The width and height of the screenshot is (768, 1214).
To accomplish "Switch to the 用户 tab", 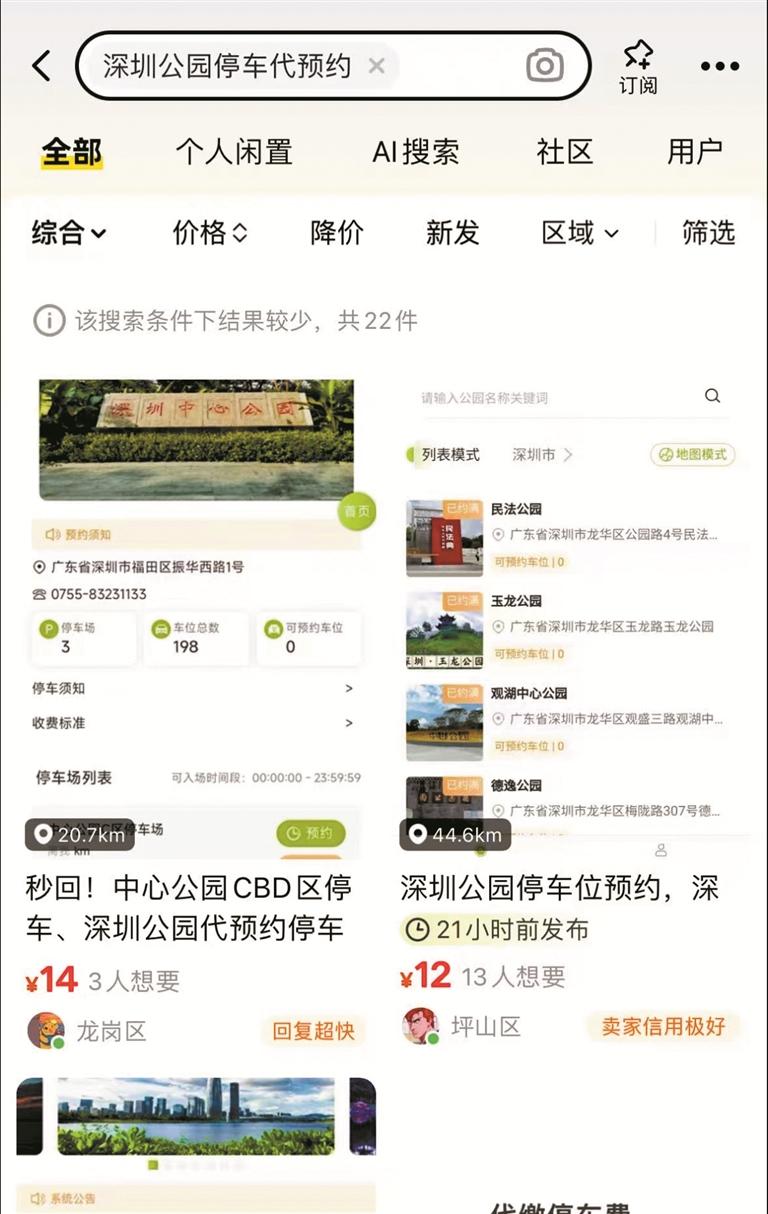I will coord(694,152).
